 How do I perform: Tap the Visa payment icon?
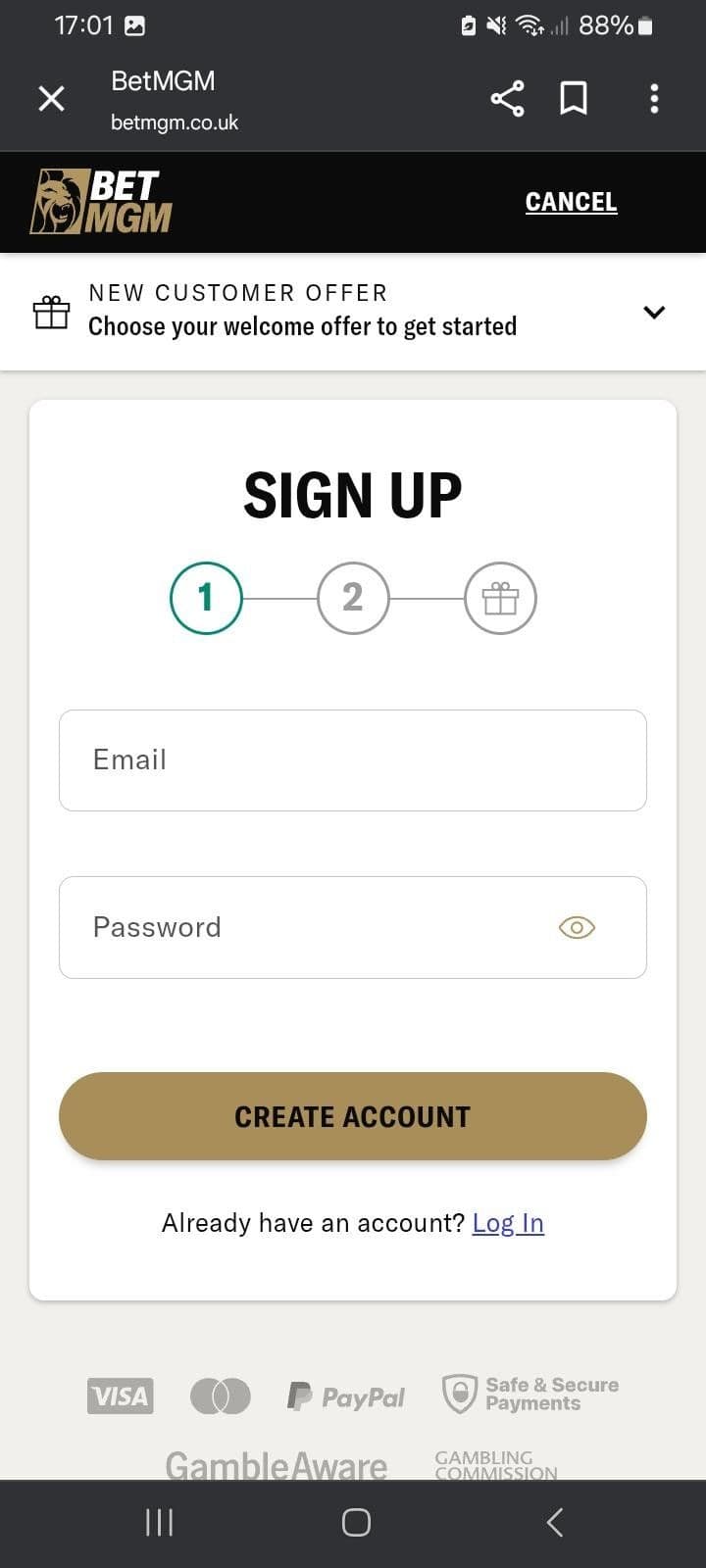[x=120, y=1396]
